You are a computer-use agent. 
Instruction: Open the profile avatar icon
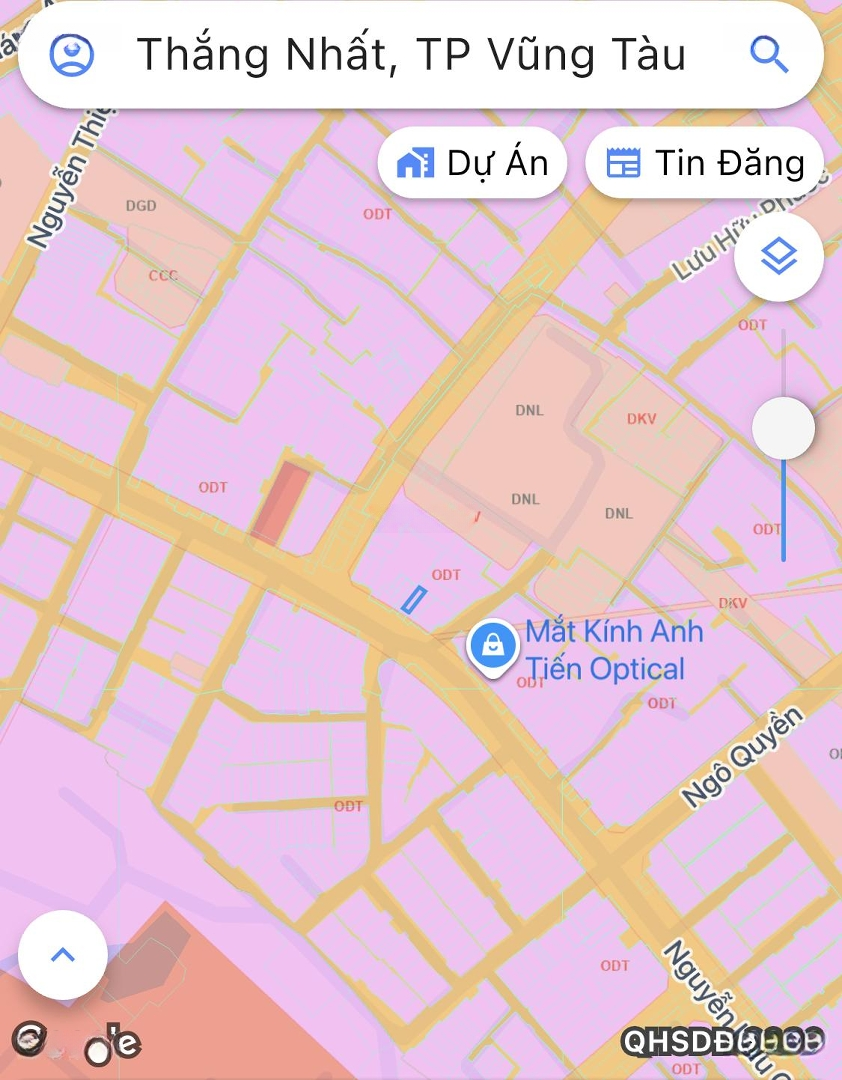point(72,55)
